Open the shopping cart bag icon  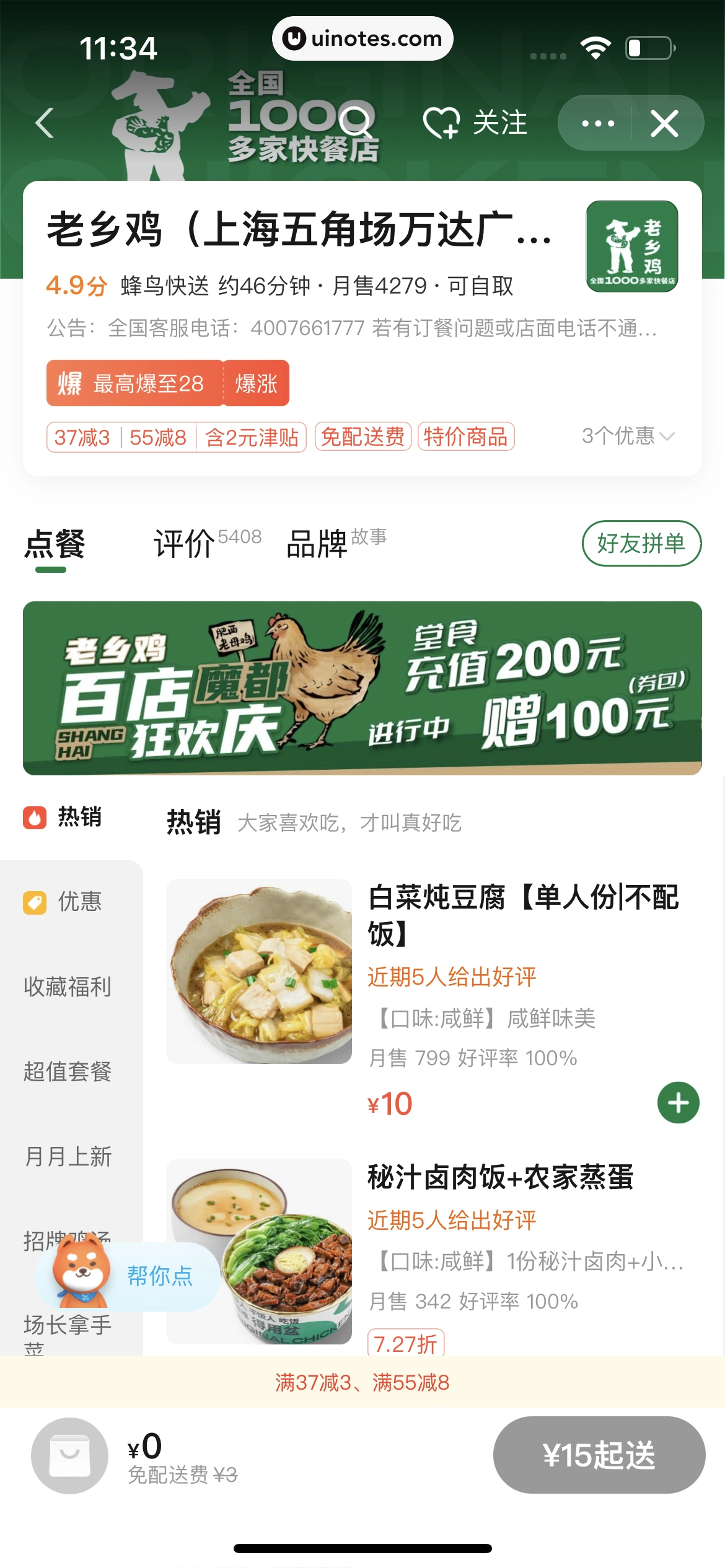coord(70,1455)
